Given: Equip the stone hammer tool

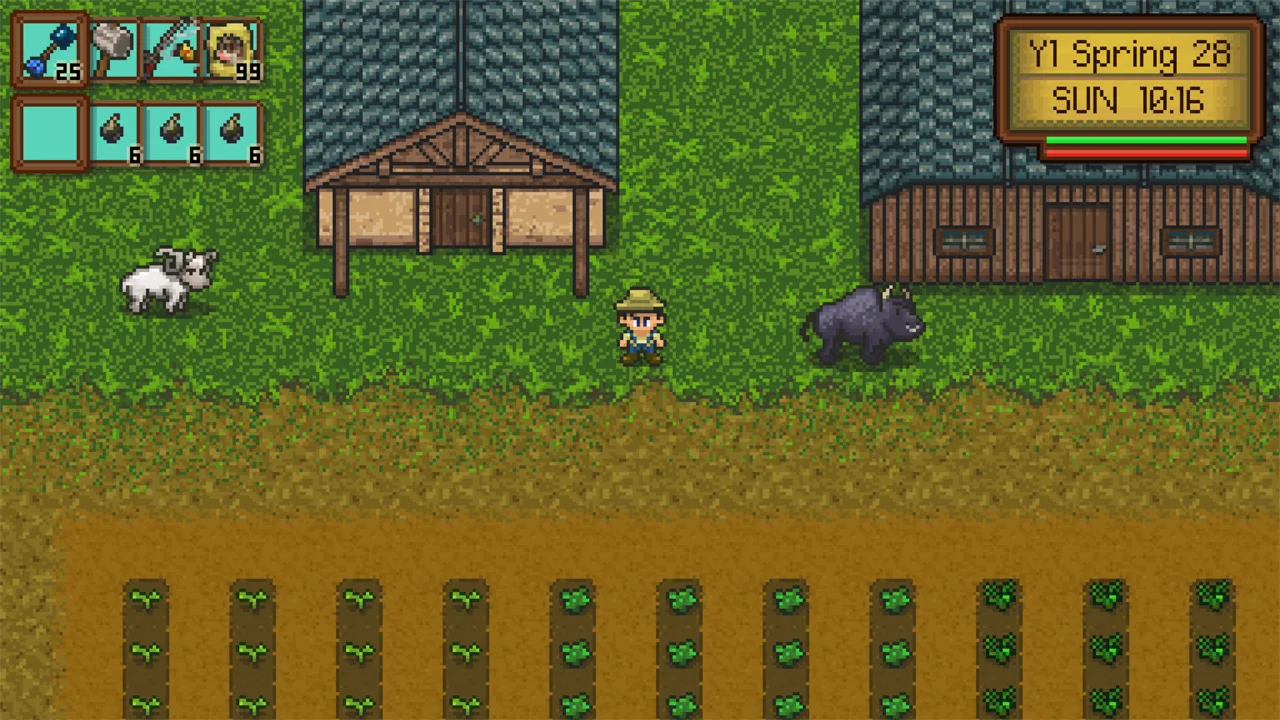Looking at the screenshot, I should click(x=113, y=50).
